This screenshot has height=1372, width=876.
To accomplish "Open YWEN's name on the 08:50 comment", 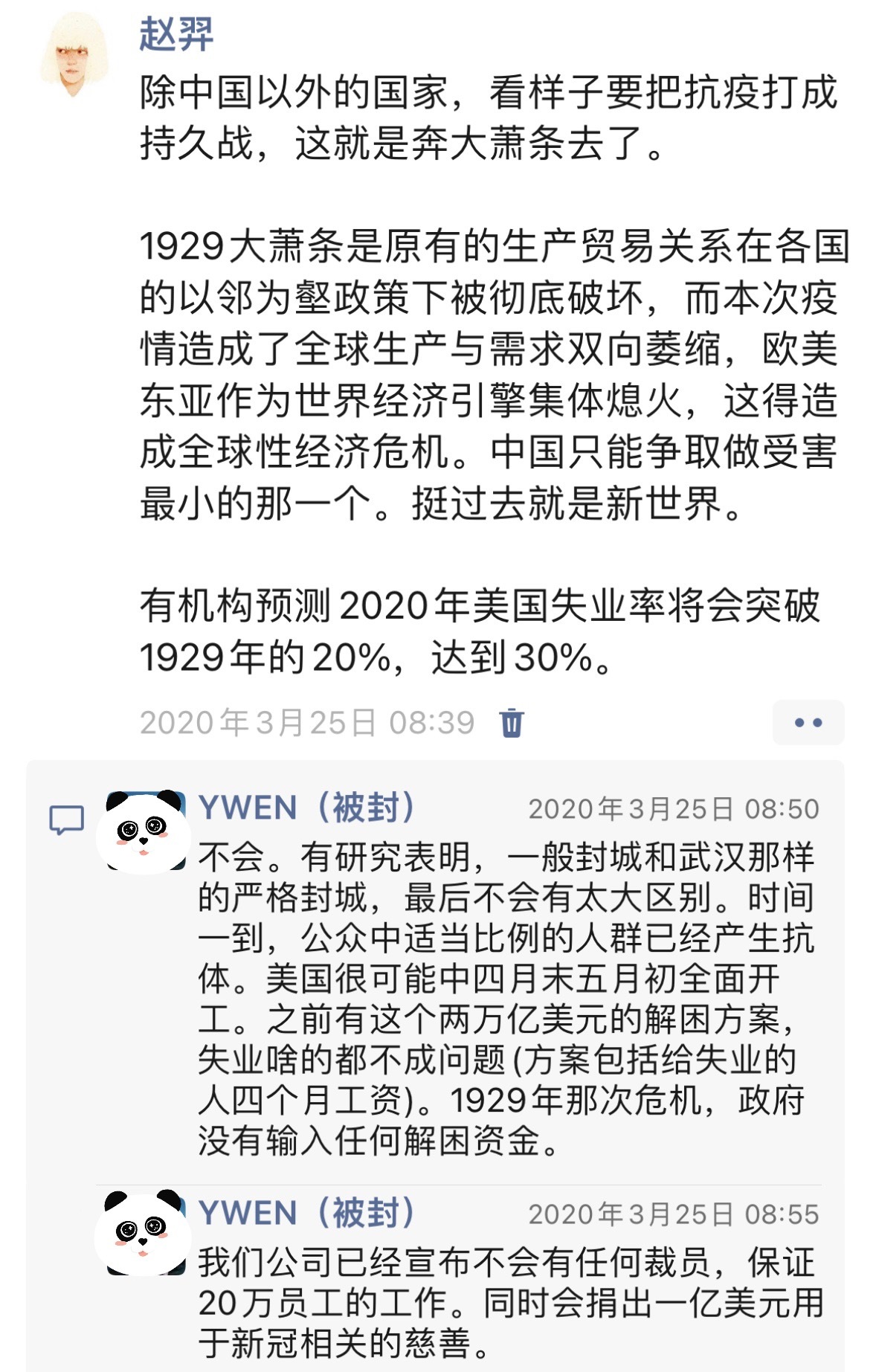I will (306, 808).
